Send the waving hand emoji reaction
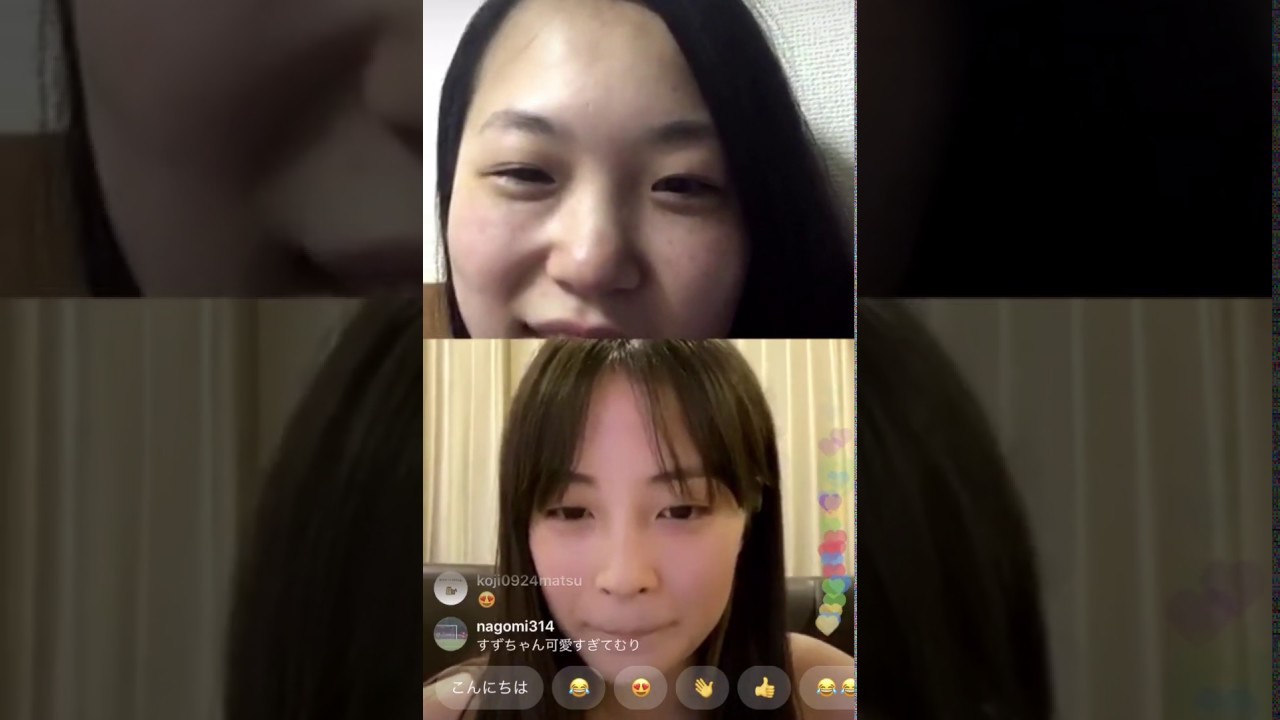This screenshot has height=720, width=1280. point(703,688)
